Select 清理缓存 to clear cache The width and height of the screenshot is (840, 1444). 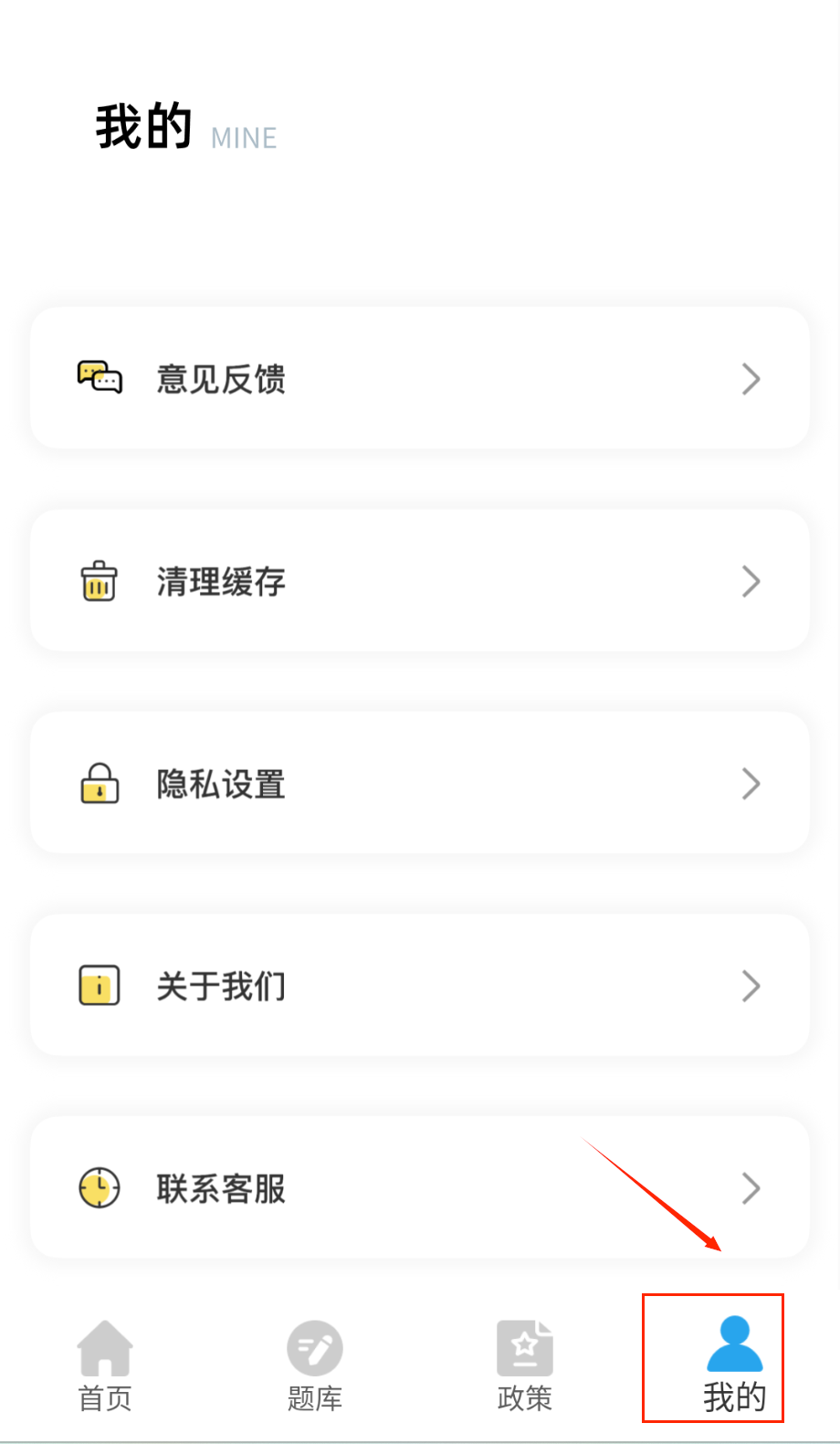click(x=419, y=581)
